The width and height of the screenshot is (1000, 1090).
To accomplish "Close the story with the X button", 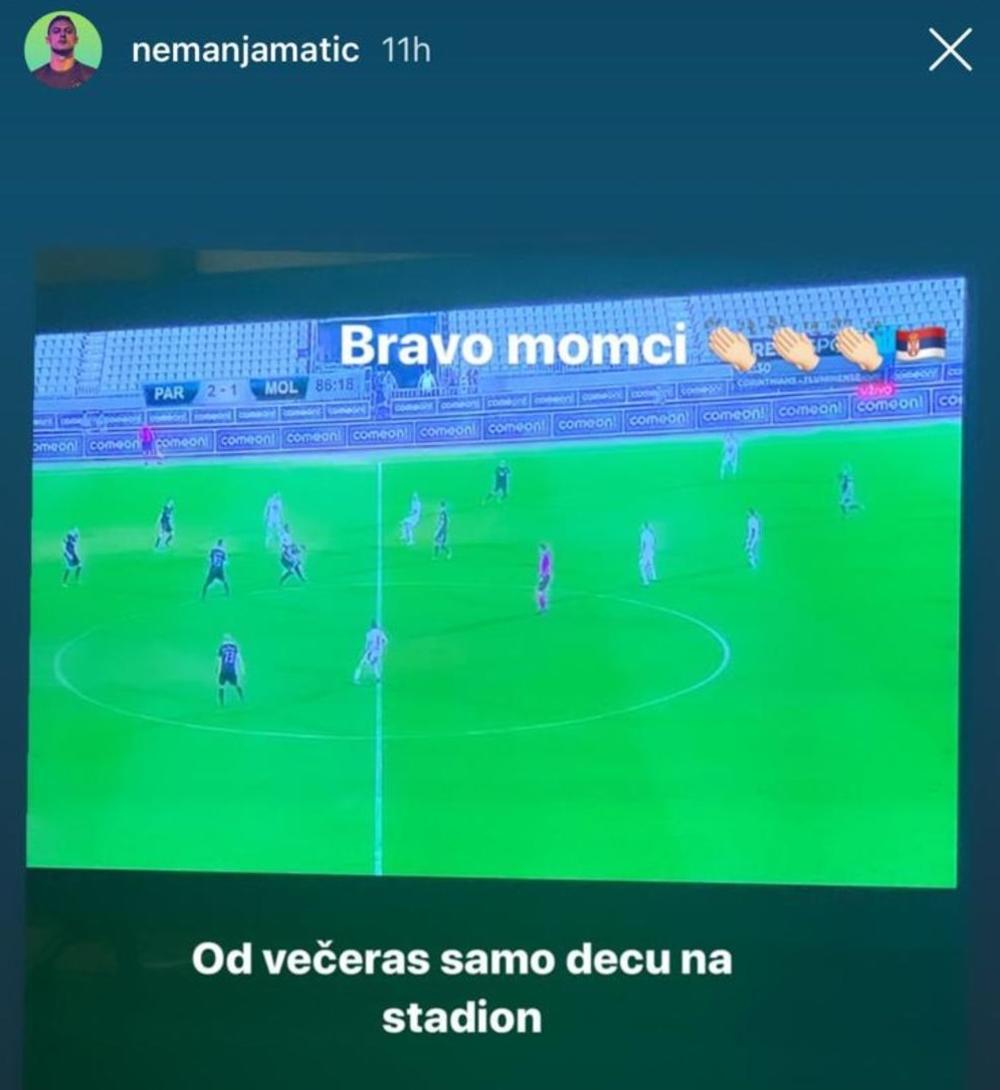I will [950, 49].
